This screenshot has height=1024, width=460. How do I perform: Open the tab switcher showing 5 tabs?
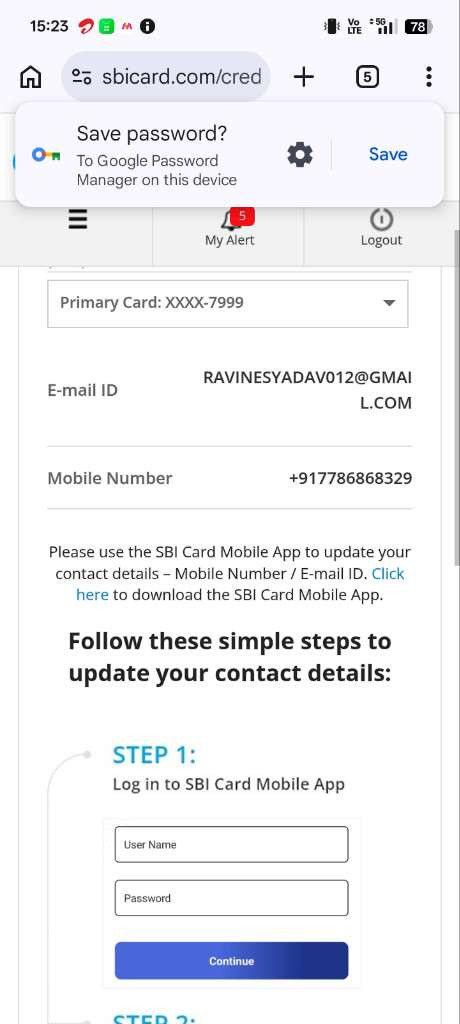click(x=367, y=77)
